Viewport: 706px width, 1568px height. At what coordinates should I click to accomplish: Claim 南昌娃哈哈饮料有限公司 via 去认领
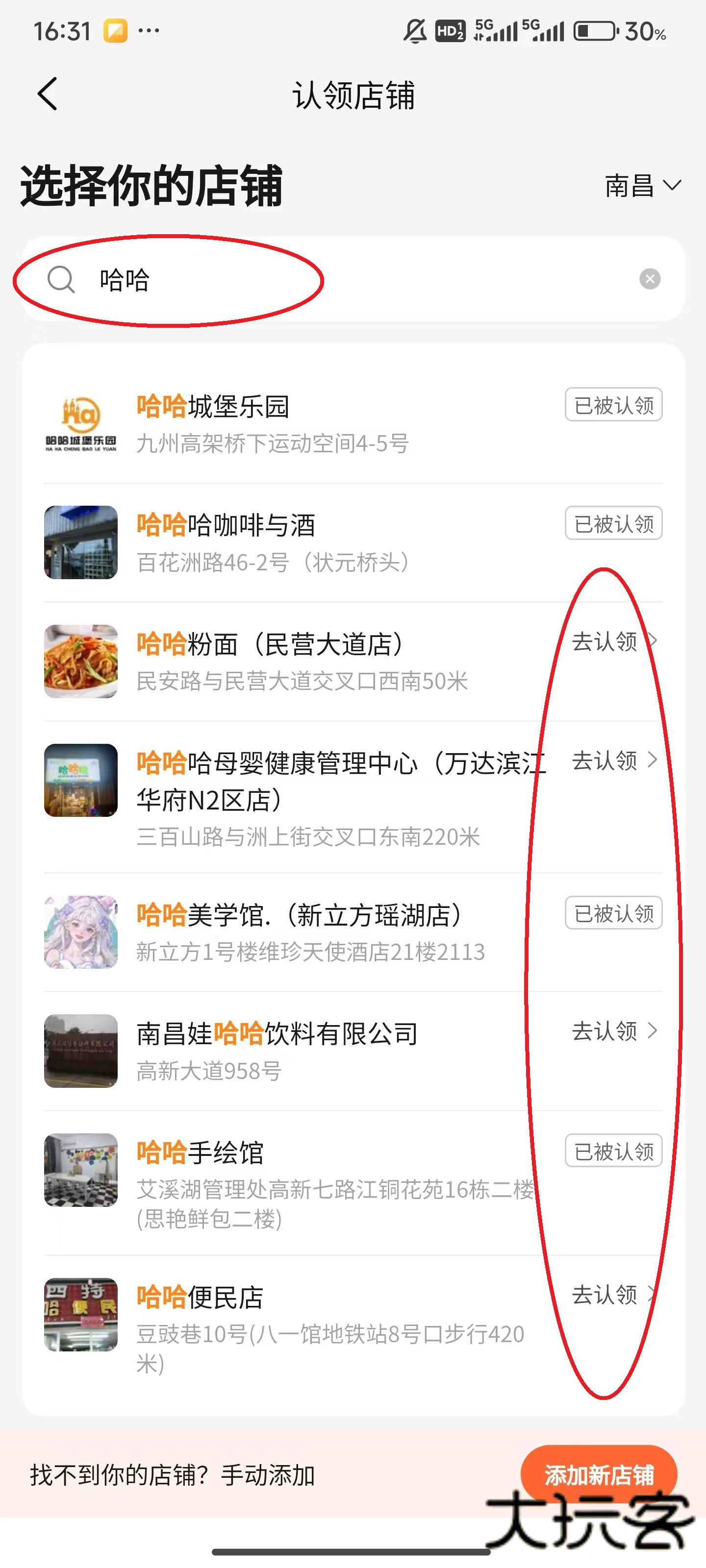(613, 1031)
